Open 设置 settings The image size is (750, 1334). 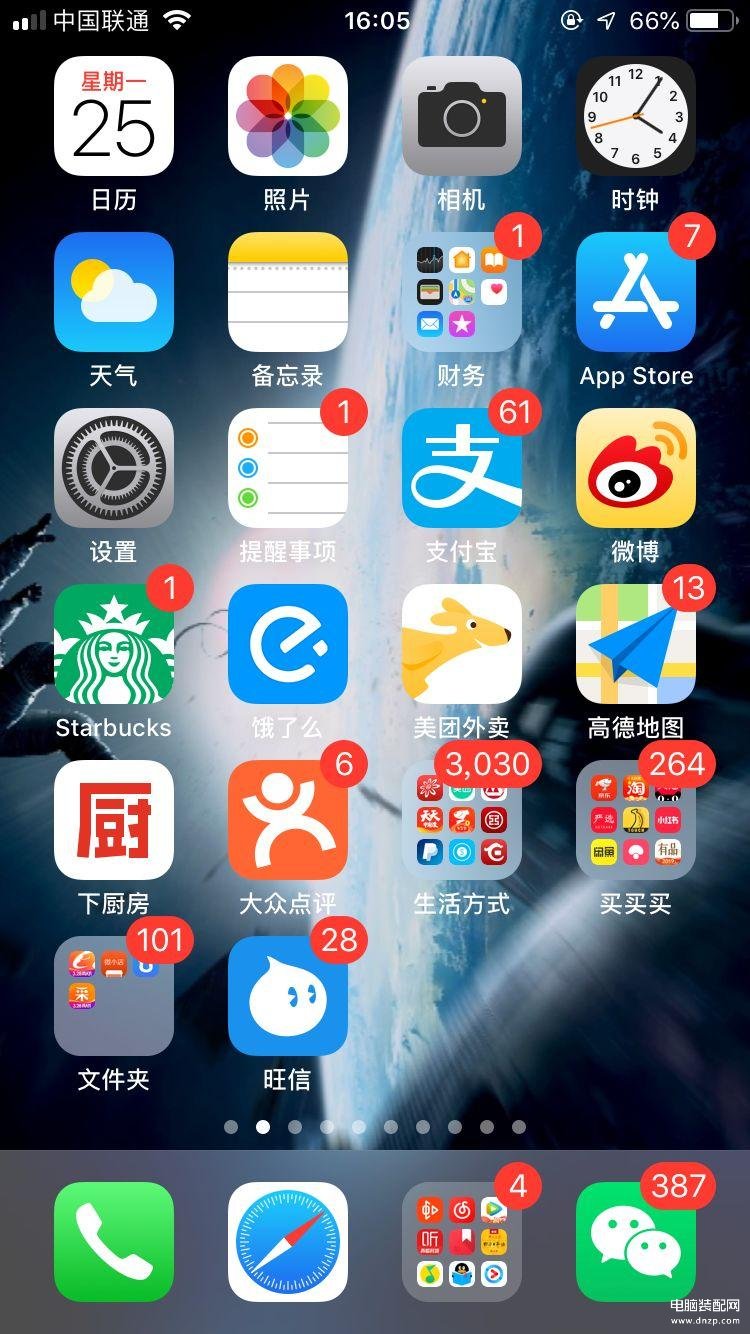[x=114, y=468]
